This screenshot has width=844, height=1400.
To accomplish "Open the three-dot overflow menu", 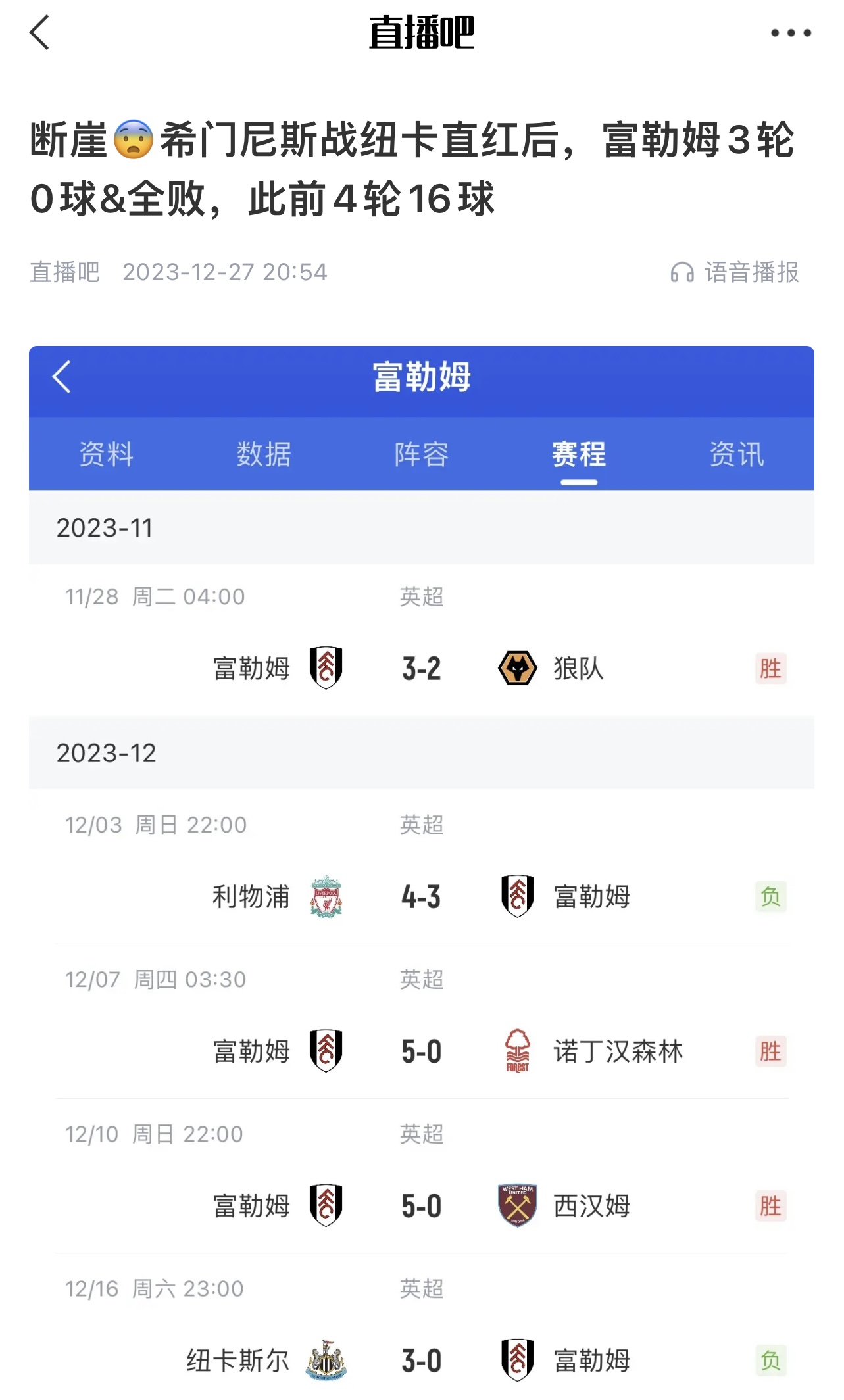I will [791, 33].
